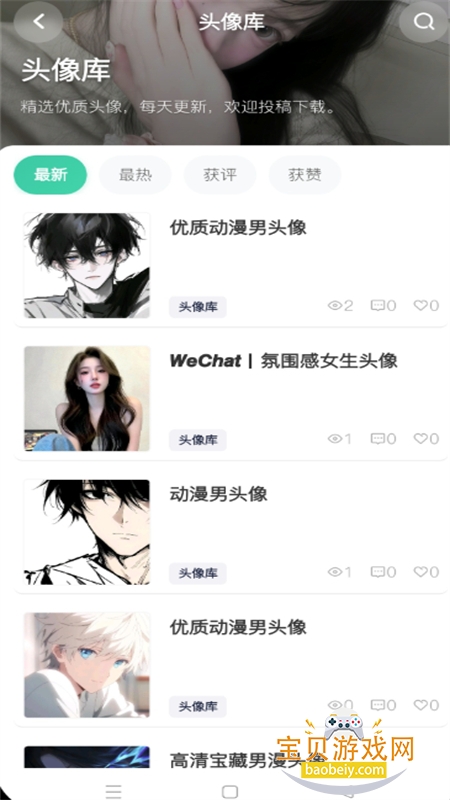The height and width of the screenshot is (800, 450).
Task: Tap the system home button
Action: [230, 791]
